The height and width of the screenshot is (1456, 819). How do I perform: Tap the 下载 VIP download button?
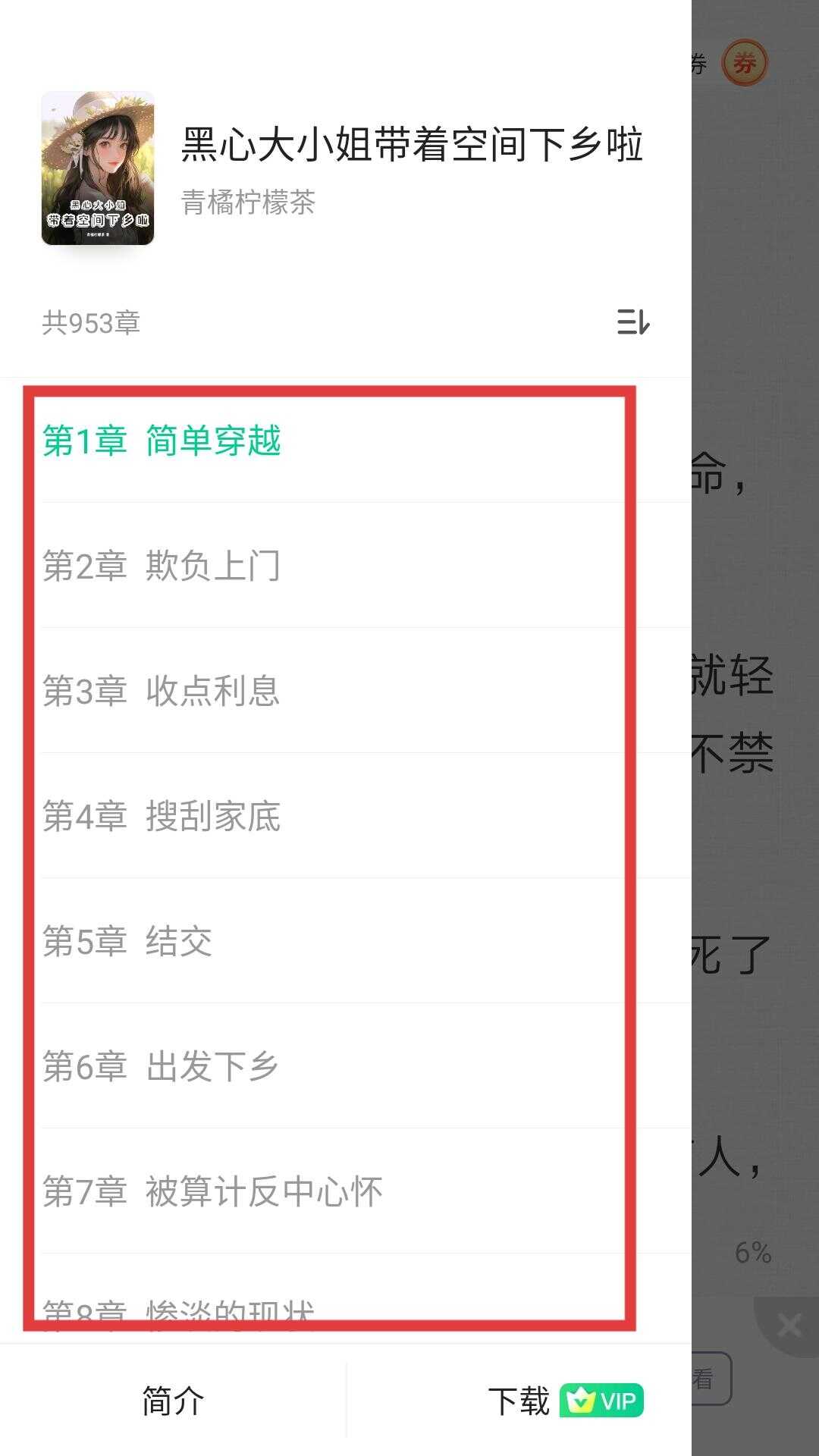click(x=565, y=1400)
